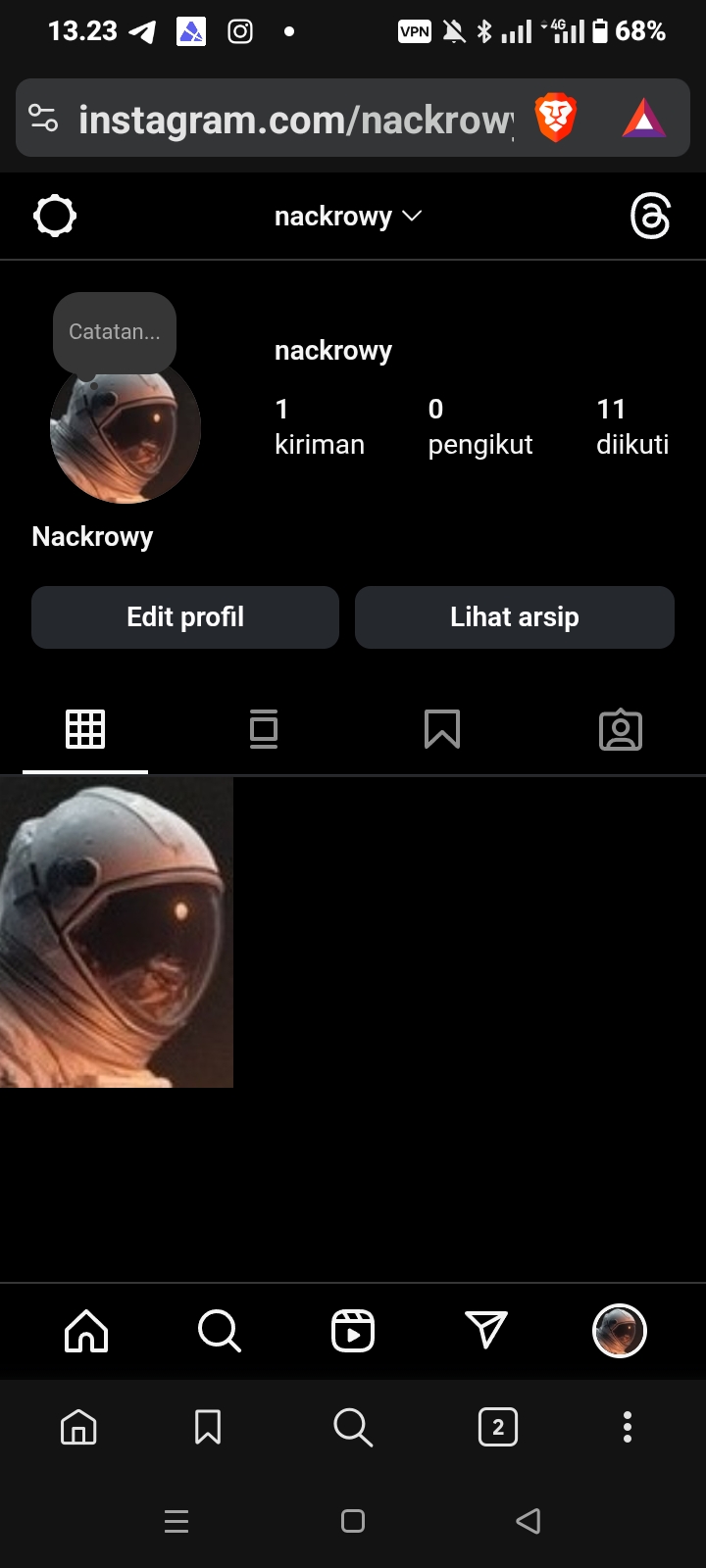The image size is (706, 1568).
Task: Switch to the tagged photos tab
Action: tap(620, 730)
